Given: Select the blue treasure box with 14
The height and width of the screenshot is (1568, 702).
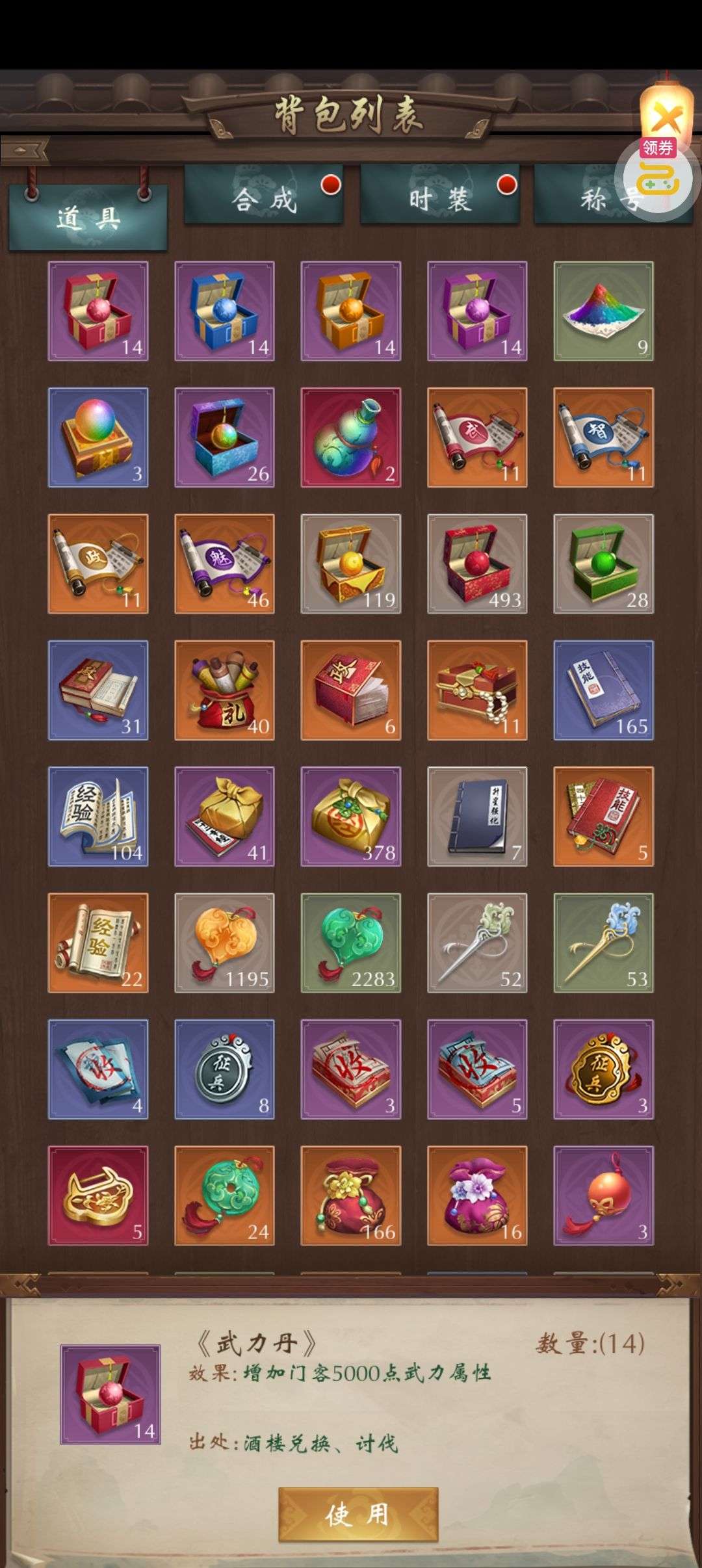Looking at the screenshot, I should 224,311.
